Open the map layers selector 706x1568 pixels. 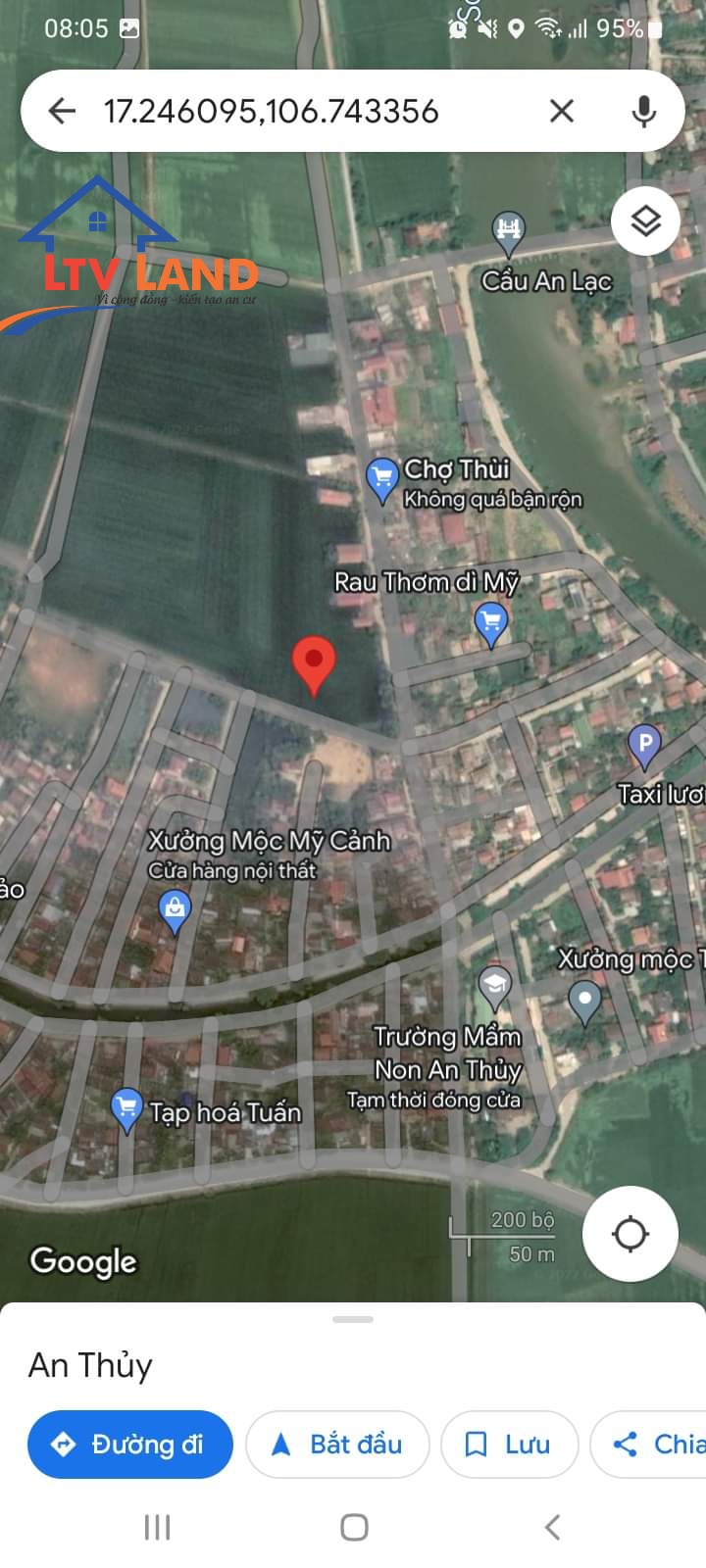(x=645, y=221)
